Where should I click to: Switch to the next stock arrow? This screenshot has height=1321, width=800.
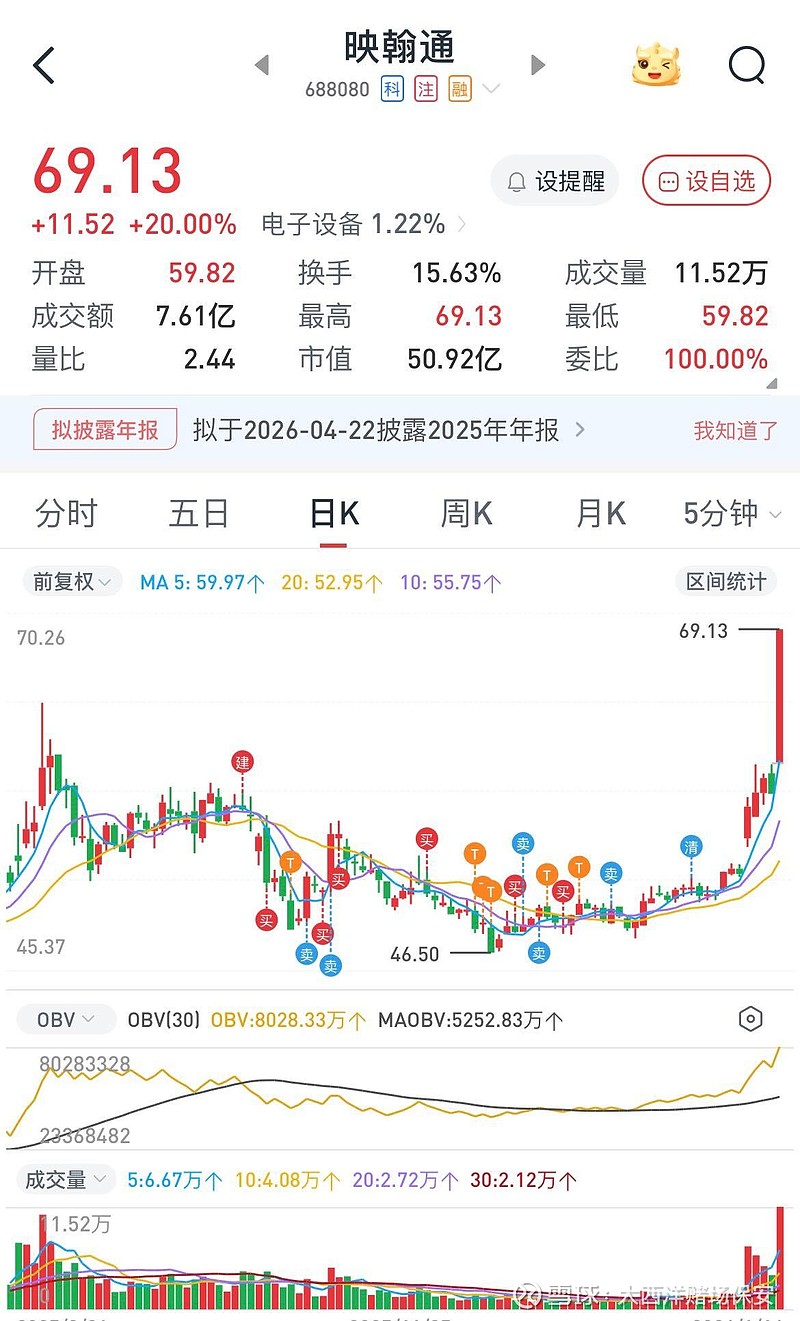tap(538, 66)
